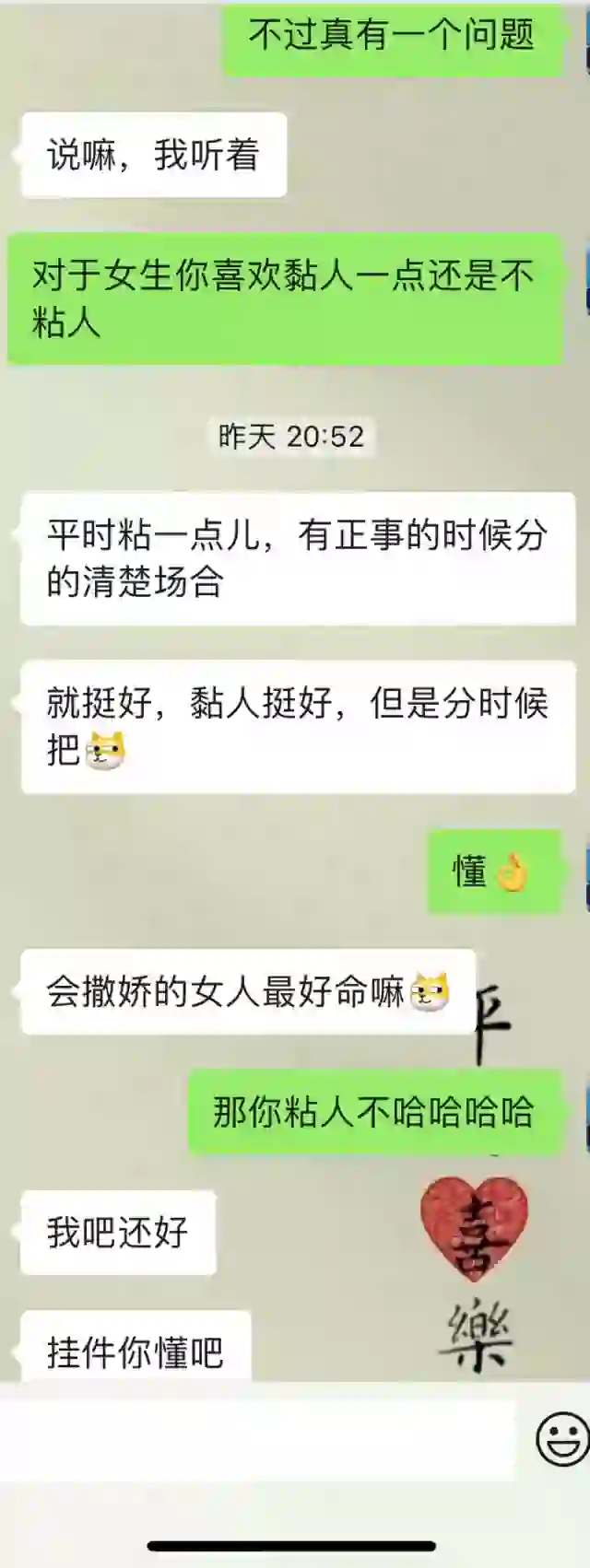The width and height of the screenshot is (590, 1568).
Task: Open the emoji sticker panel
Action: tap(561, 1439)
